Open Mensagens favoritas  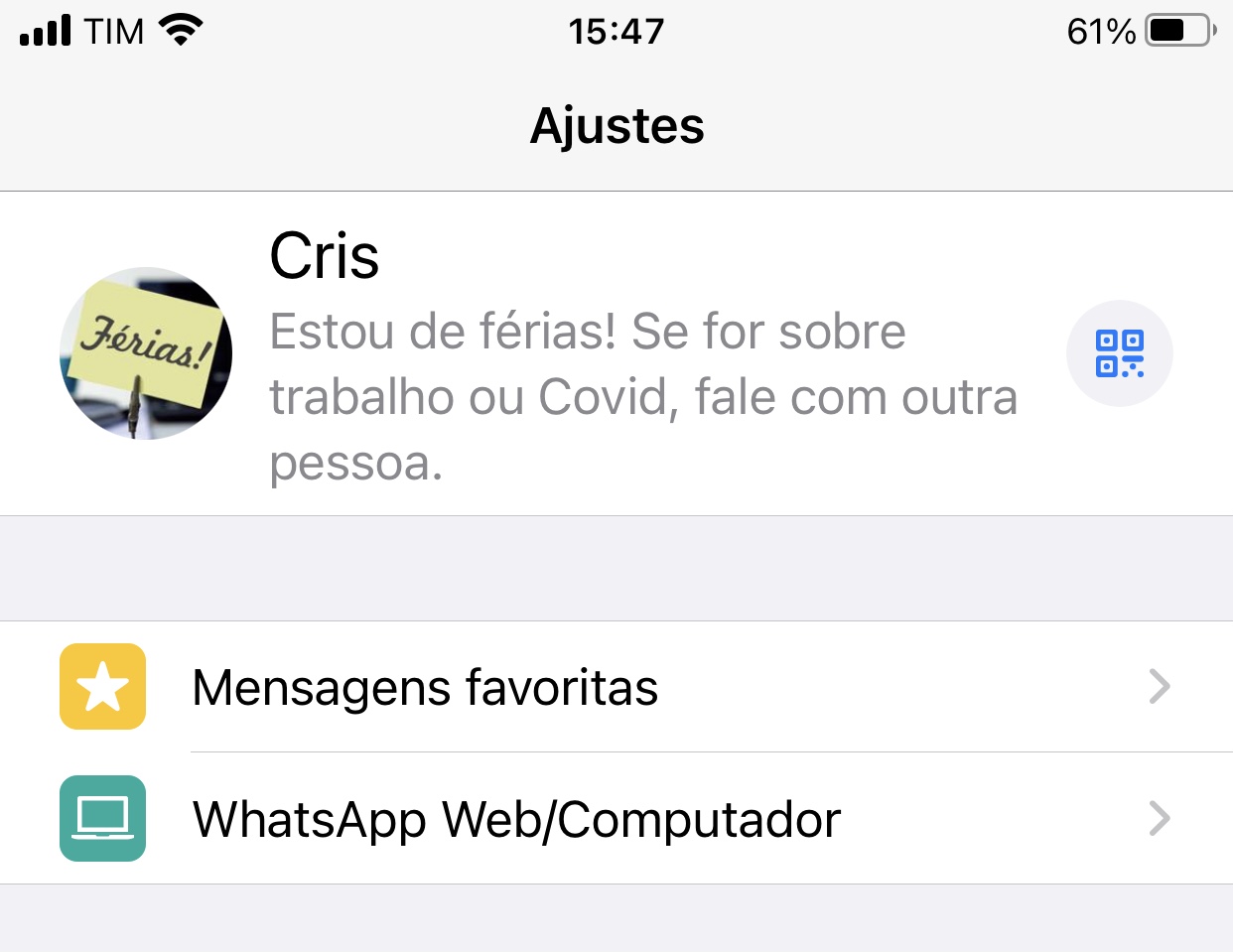tap(616, 687)
